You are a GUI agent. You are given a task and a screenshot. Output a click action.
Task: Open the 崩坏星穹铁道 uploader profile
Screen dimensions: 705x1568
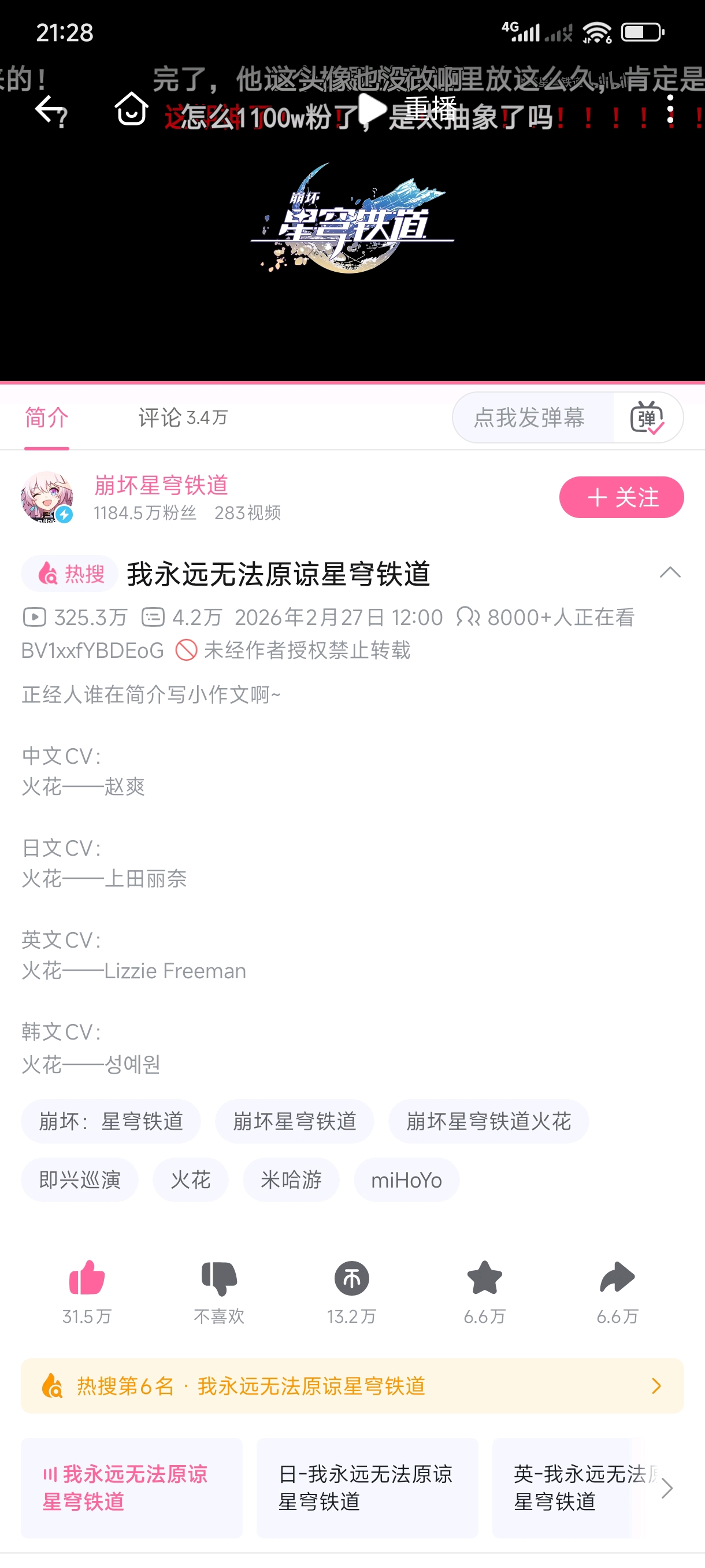point(161,486)
